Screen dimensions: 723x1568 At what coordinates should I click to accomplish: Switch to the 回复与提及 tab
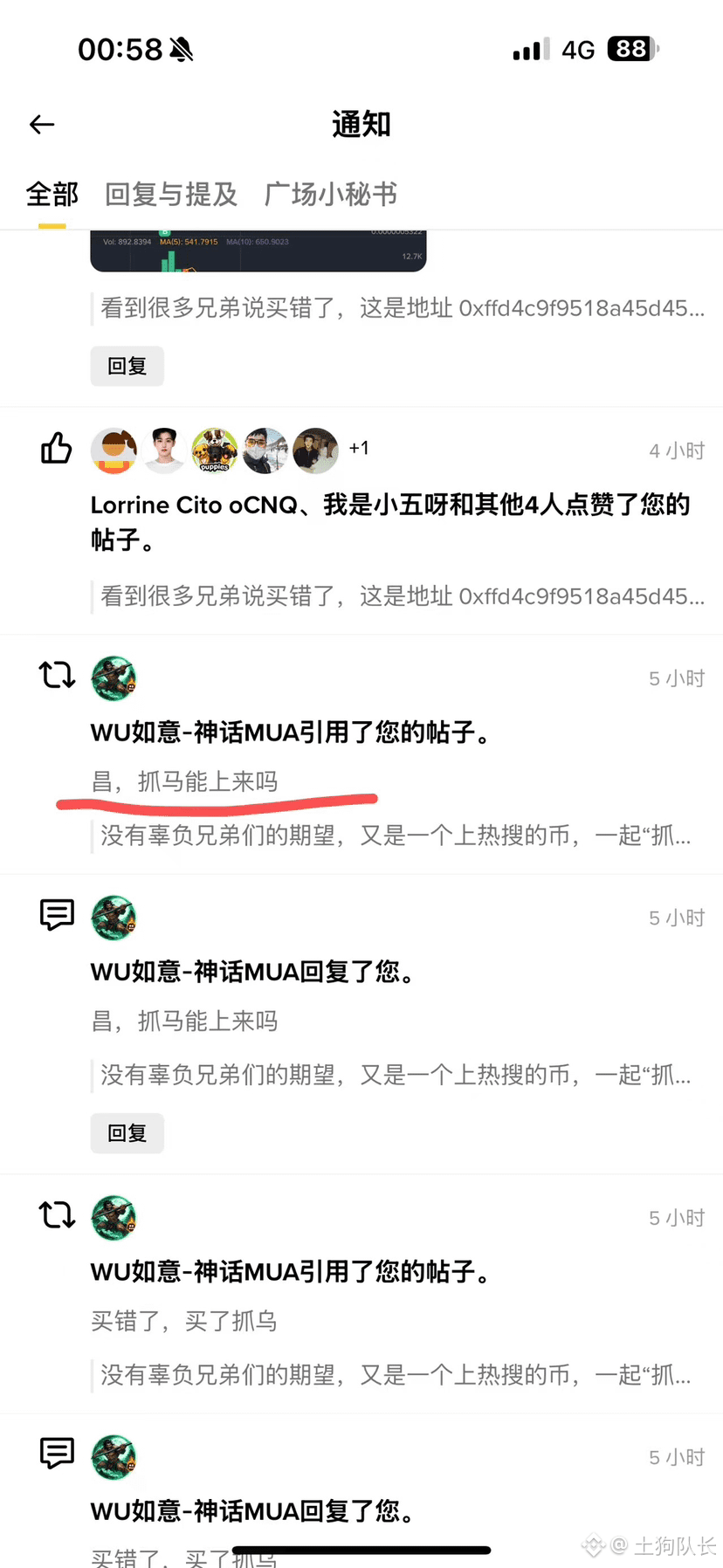pos(171,194)
